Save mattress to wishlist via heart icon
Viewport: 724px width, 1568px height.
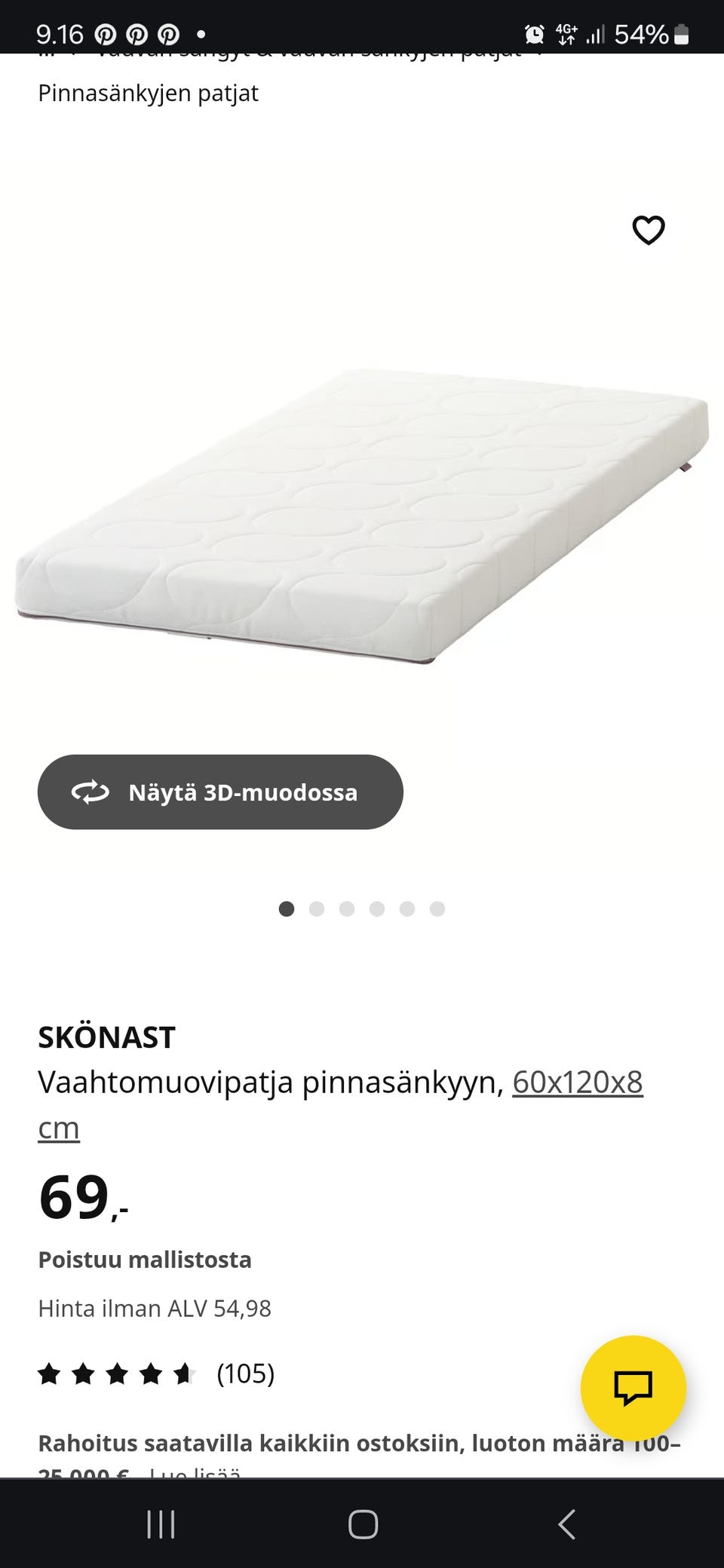649,230
